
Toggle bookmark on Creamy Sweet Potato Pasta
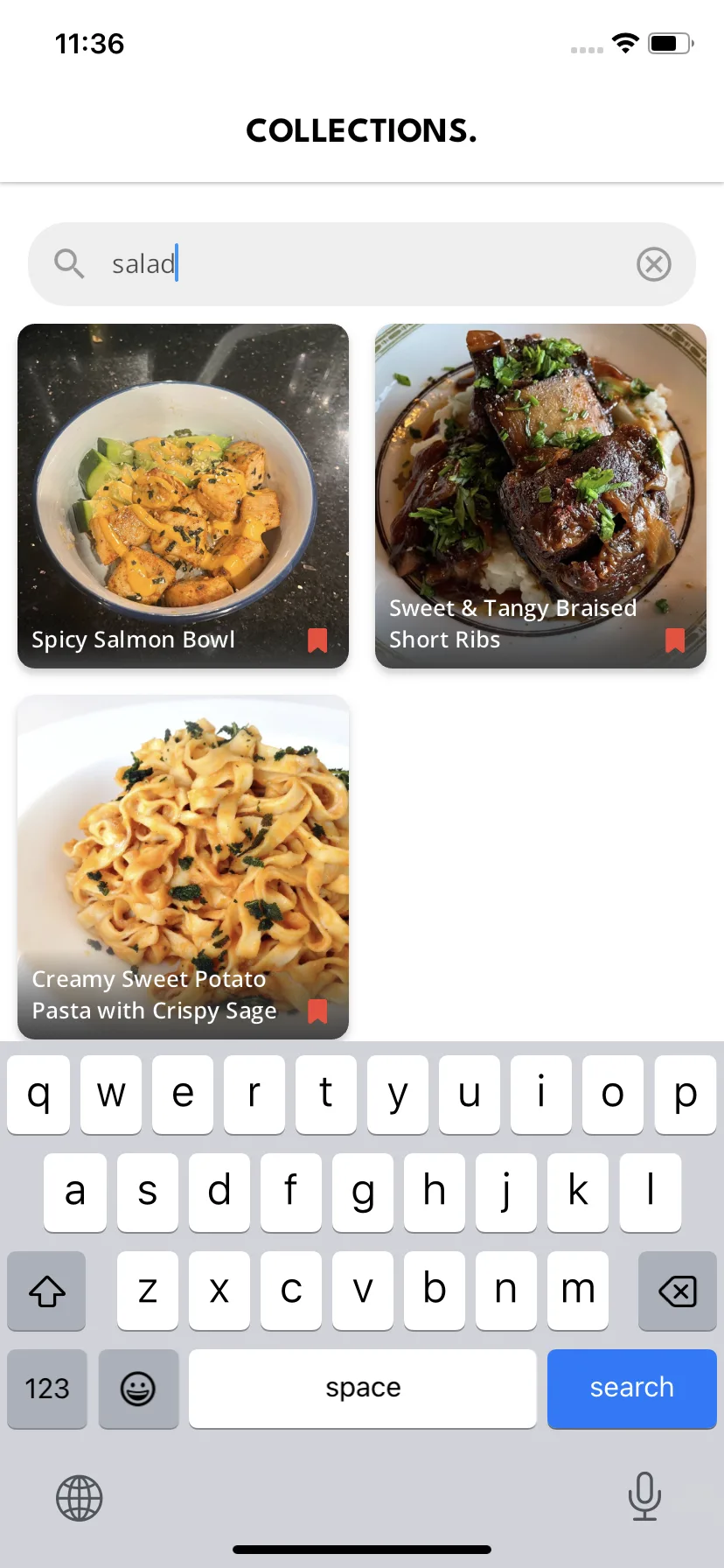(317, 1011)
